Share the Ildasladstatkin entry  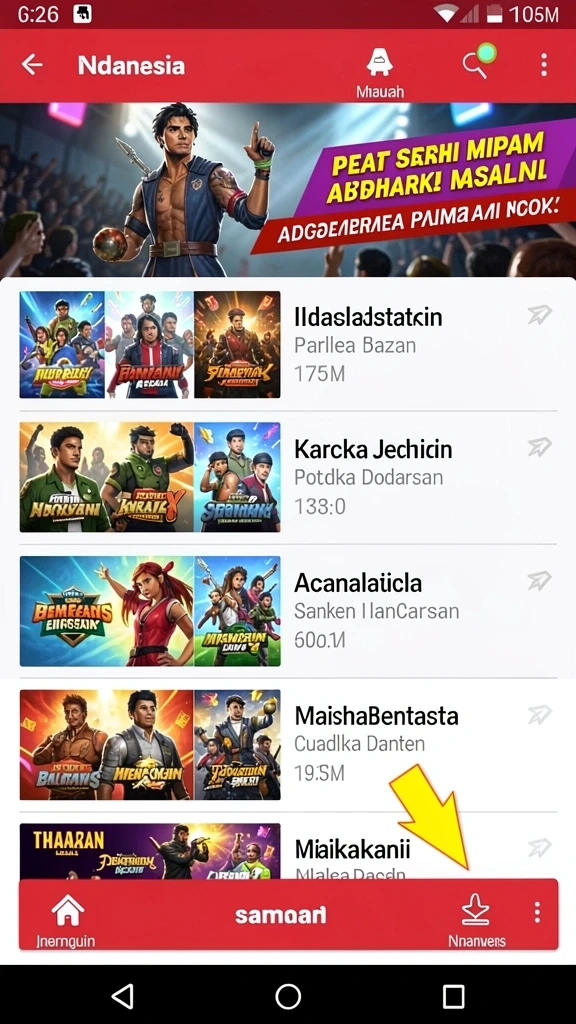(x=539, y=315)
